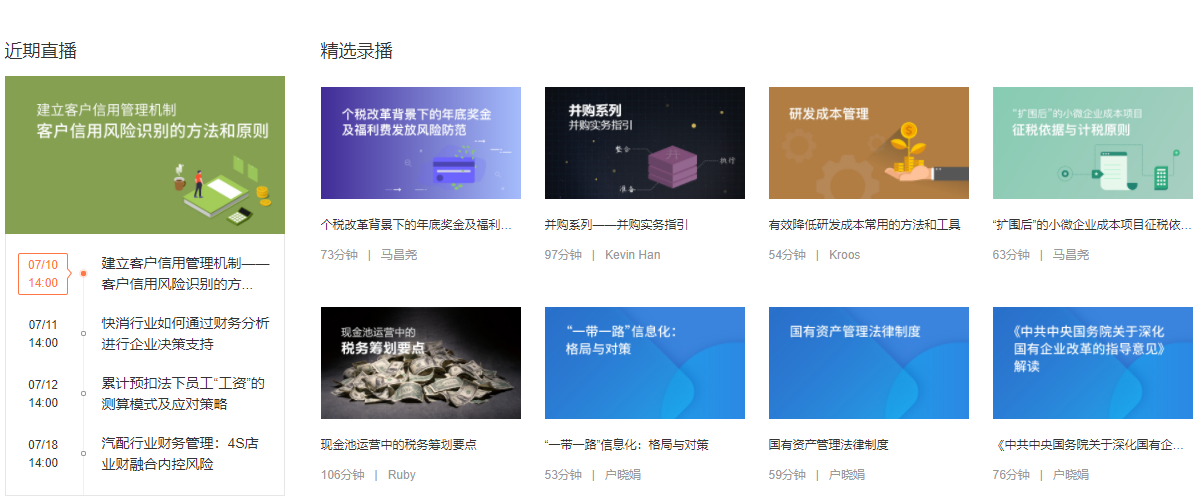1197x503 pixels.
Task: Open the 深化国有企业改革的指导意见 解读 video
Action: point(1092,363)
